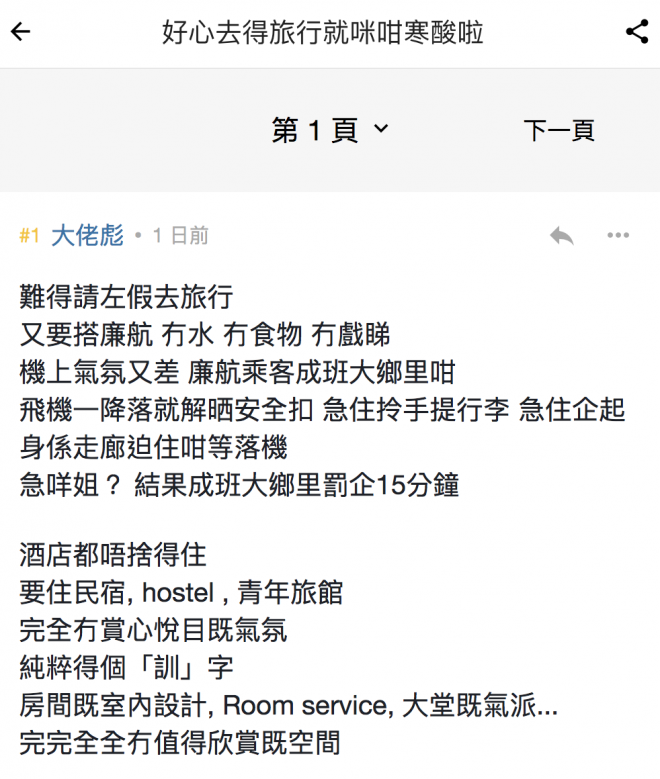Open more options for post #1
The image size is (660, 779).
[x=618, y=236]
